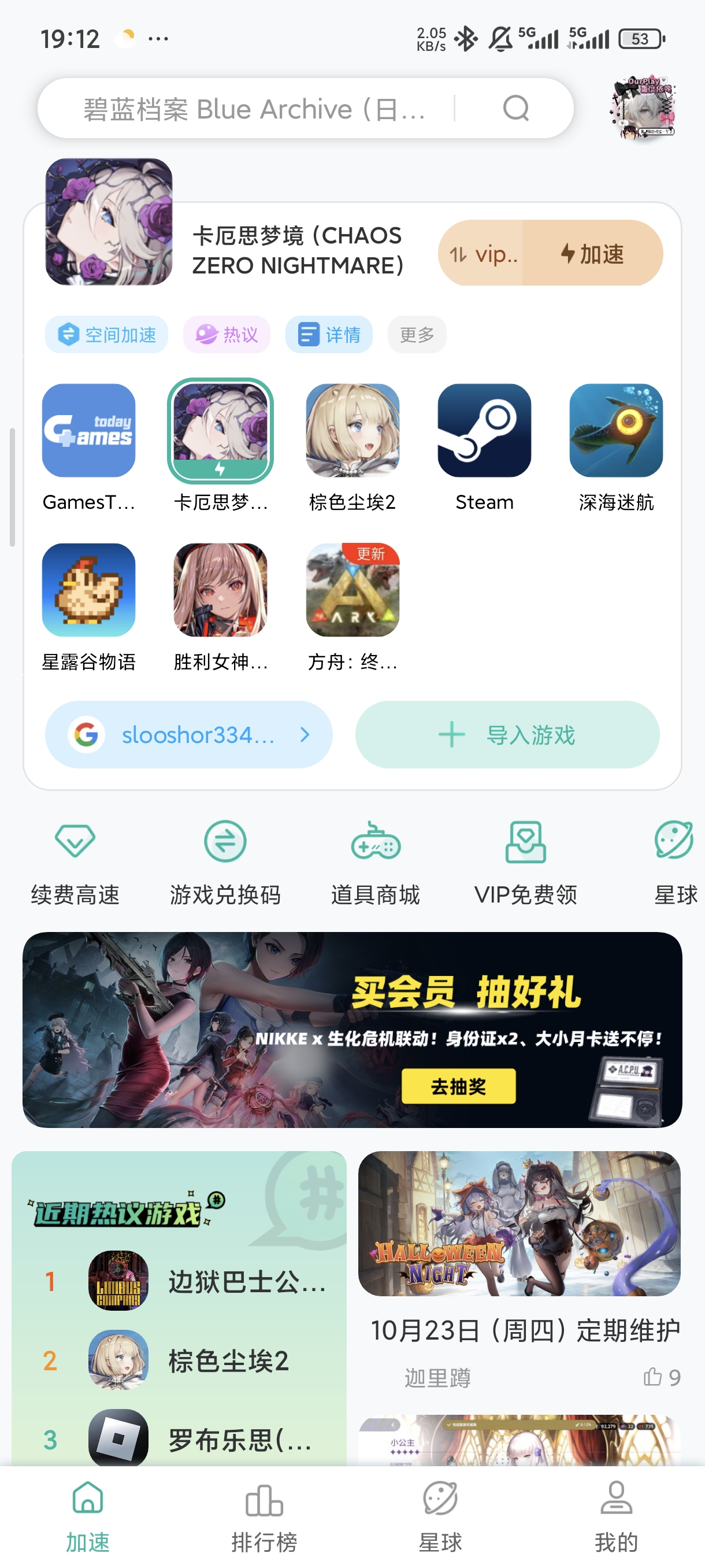Open the slooshor334 Google account
This screenshot has width=705, height=1568.
(188, 735)
